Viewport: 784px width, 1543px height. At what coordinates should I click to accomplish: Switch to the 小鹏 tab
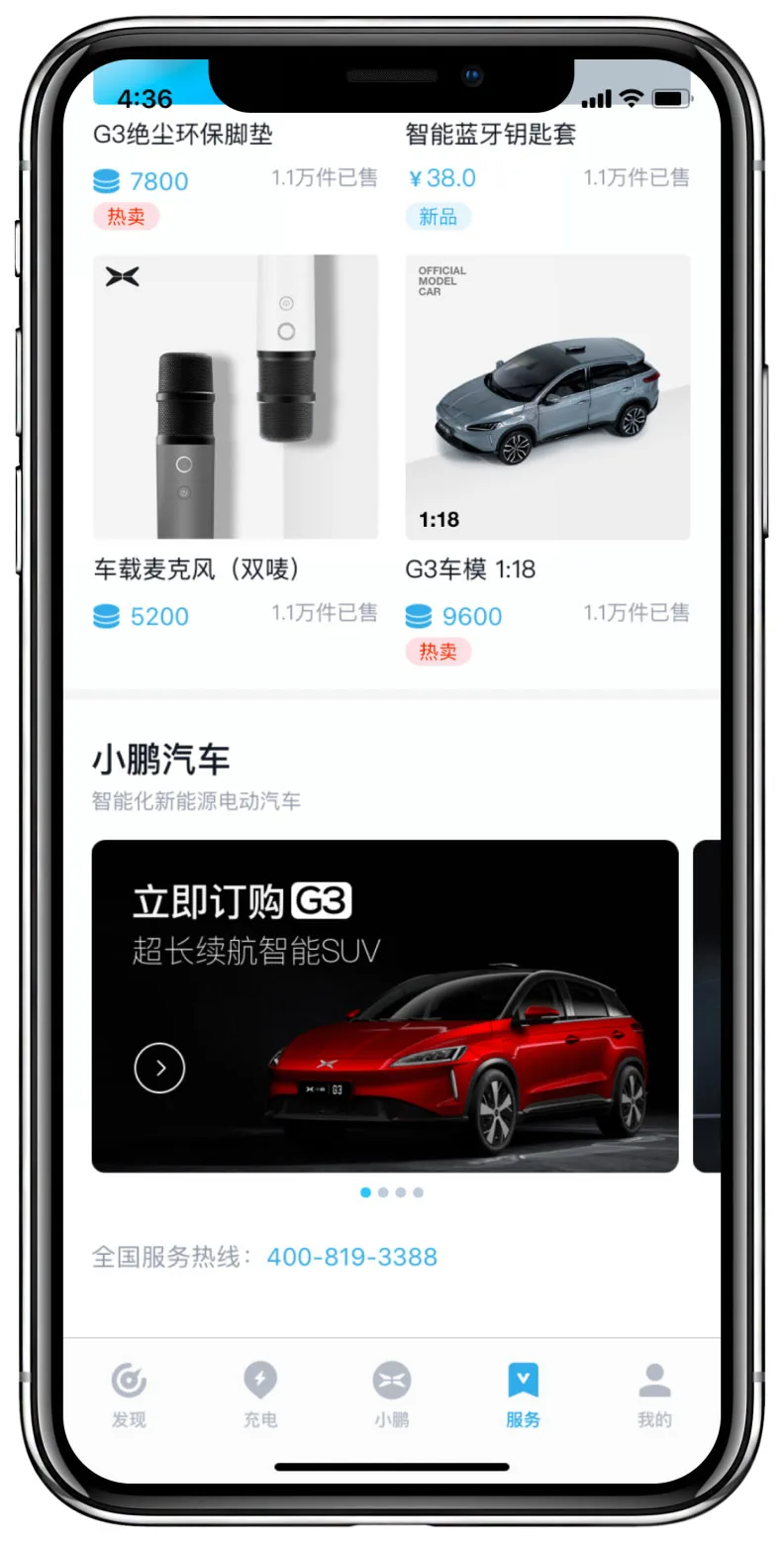pyautogui.click(x=391, y=1394)
